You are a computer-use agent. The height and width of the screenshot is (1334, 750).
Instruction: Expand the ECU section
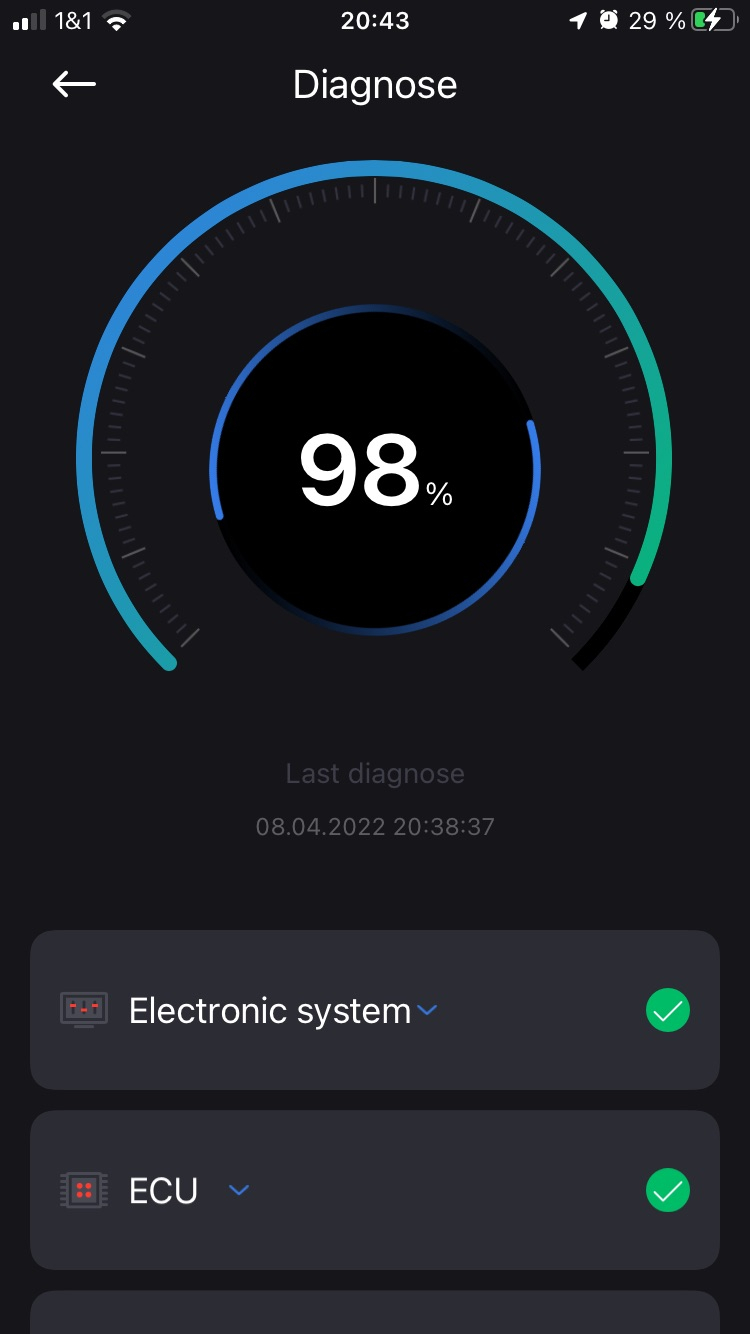pos(238,1190)
